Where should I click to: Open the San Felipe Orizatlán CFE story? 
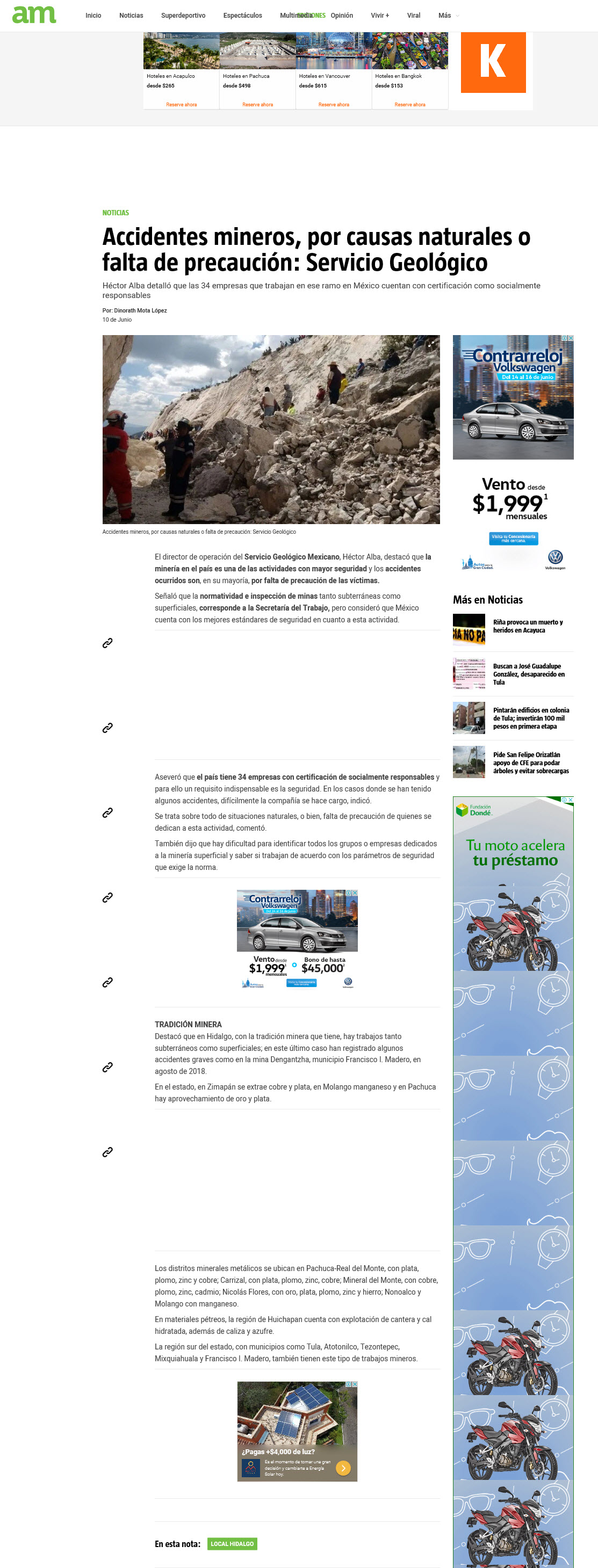pos(531,763)
